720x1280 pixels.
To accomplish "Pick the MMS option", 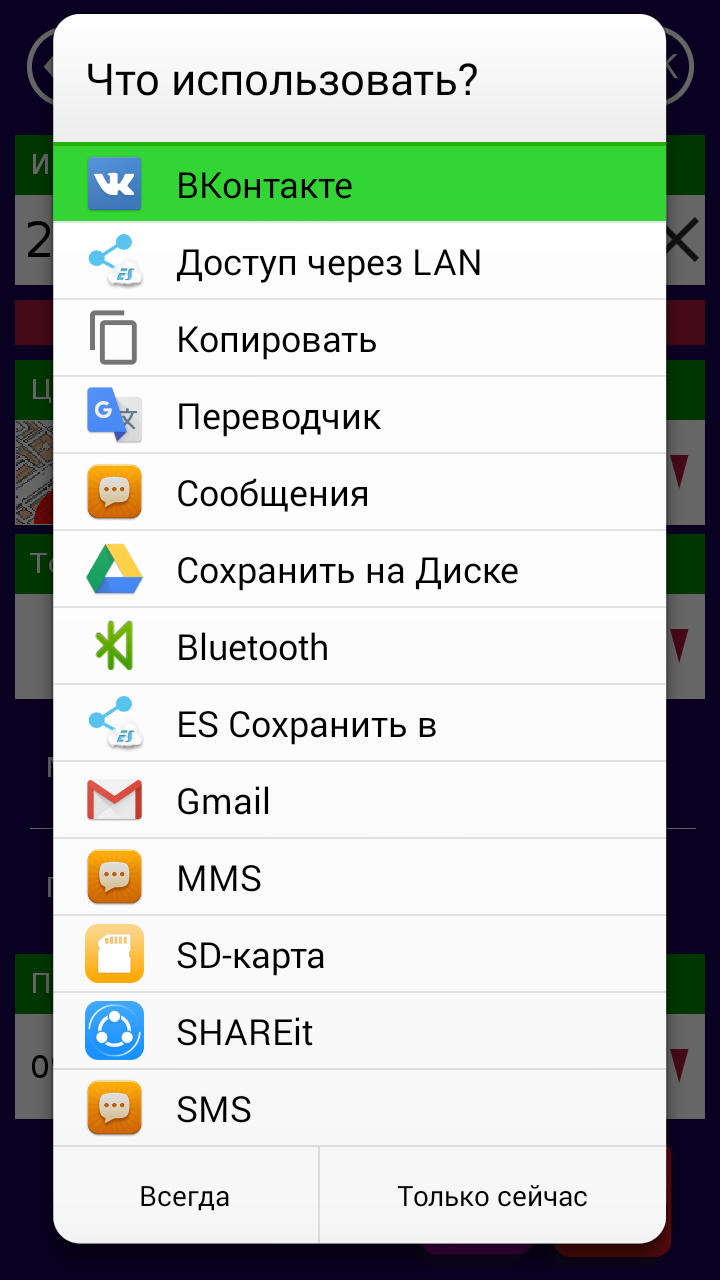I will tap(359, 877).
